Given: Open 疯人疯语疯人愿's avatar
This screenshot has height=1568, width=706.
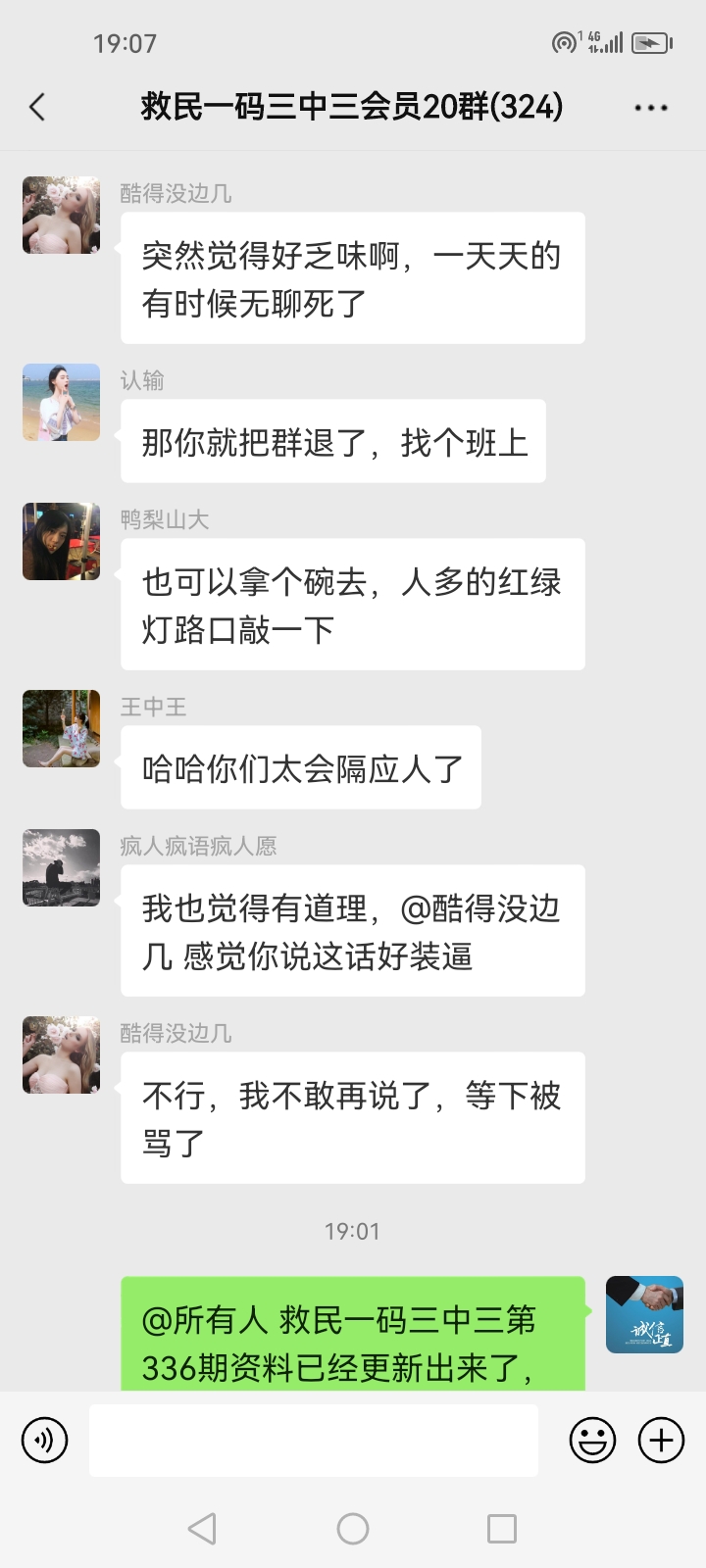Looking at the screenshot, I should coord(61,868).
